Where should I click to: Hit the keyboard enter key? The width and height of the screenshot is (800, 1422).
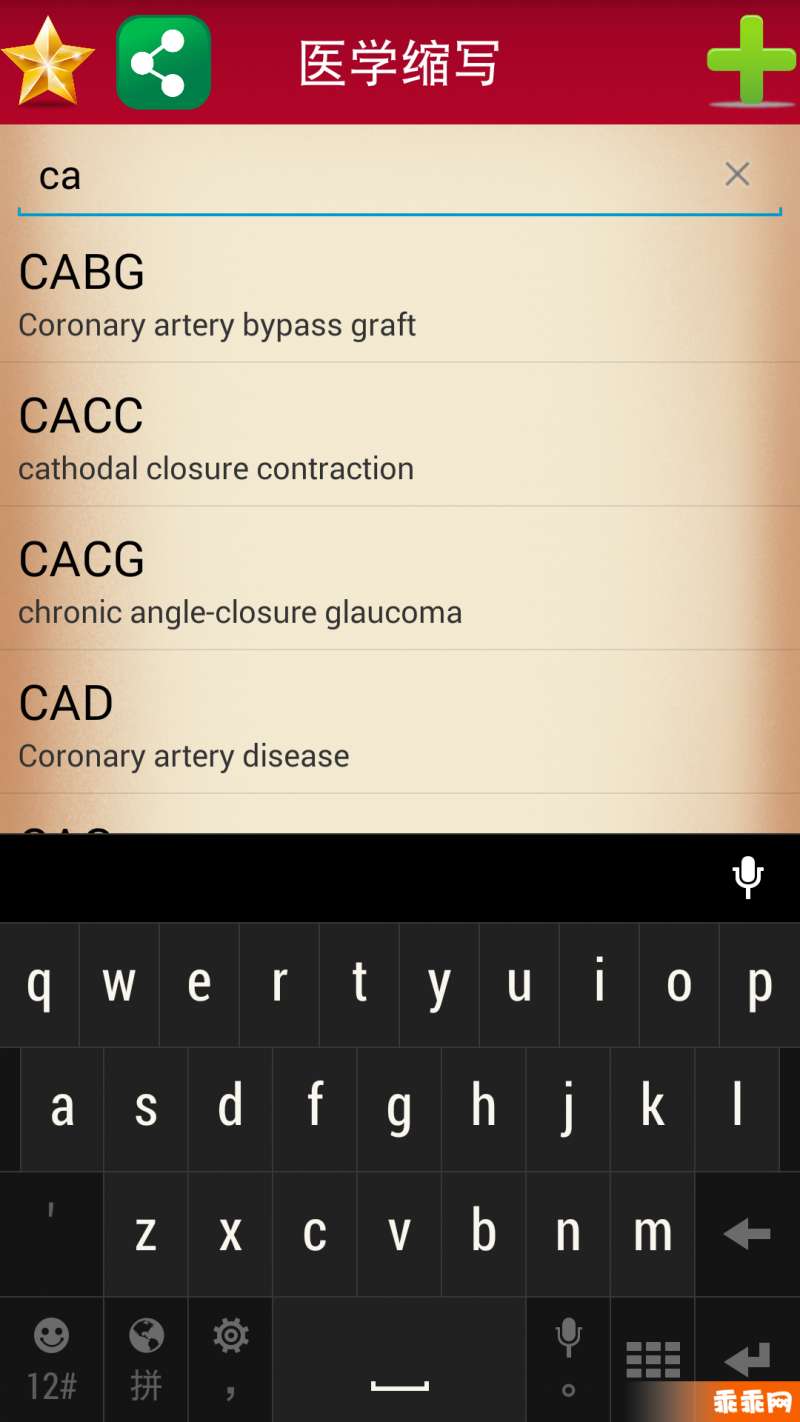[747, 1360]
